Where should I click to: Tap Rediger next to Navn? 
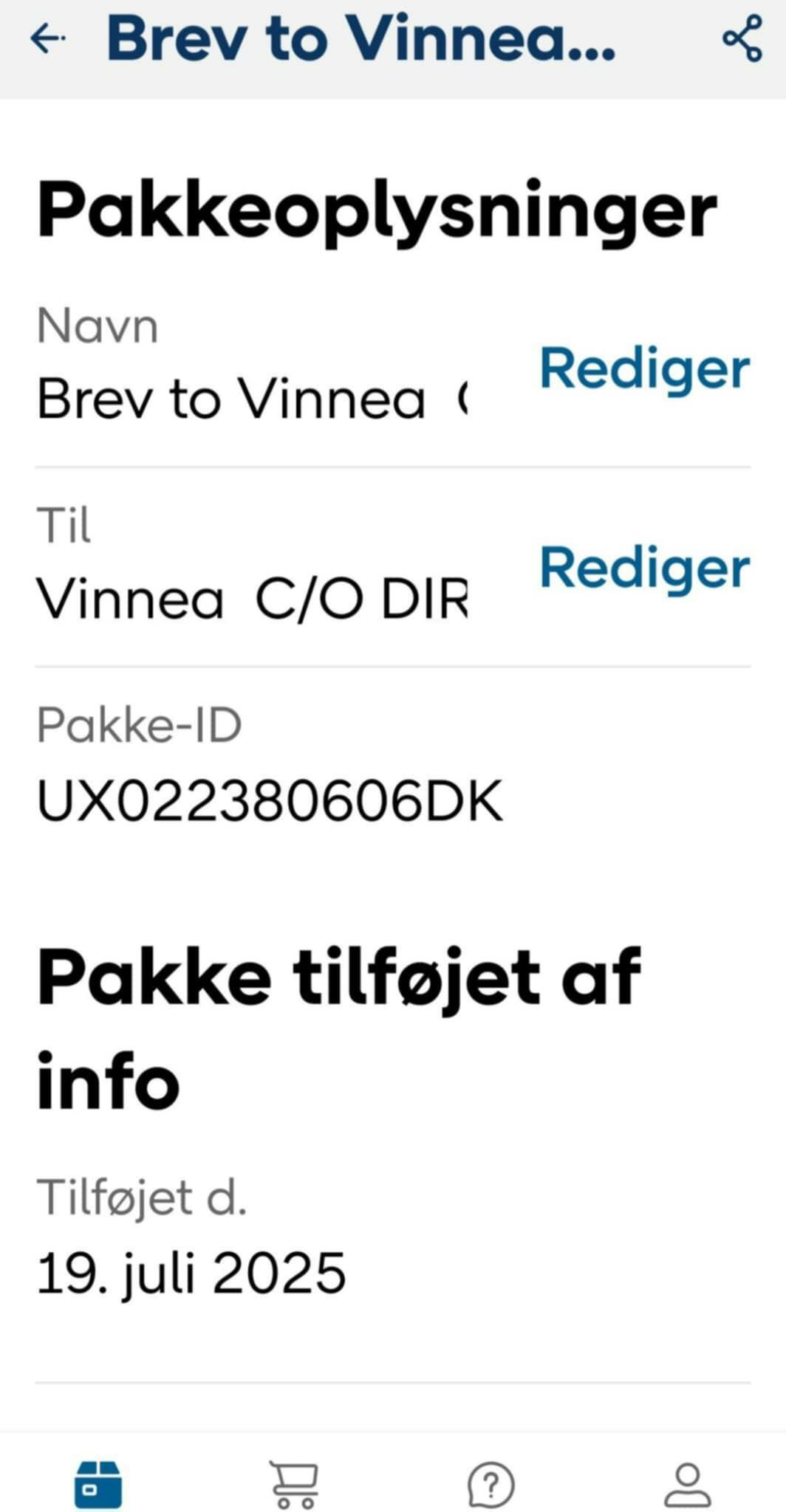[645, 369]
